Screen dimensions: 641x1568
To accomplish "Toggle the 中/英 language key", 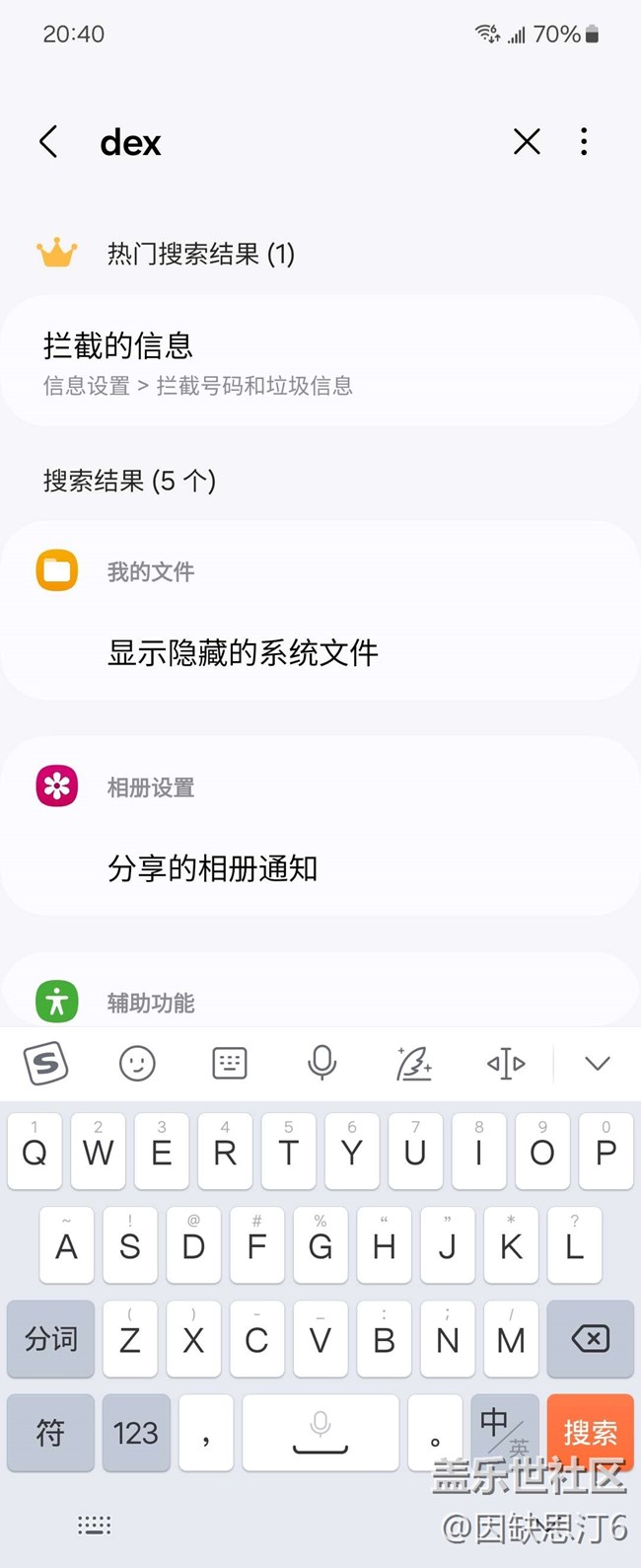I will 504,1432.
